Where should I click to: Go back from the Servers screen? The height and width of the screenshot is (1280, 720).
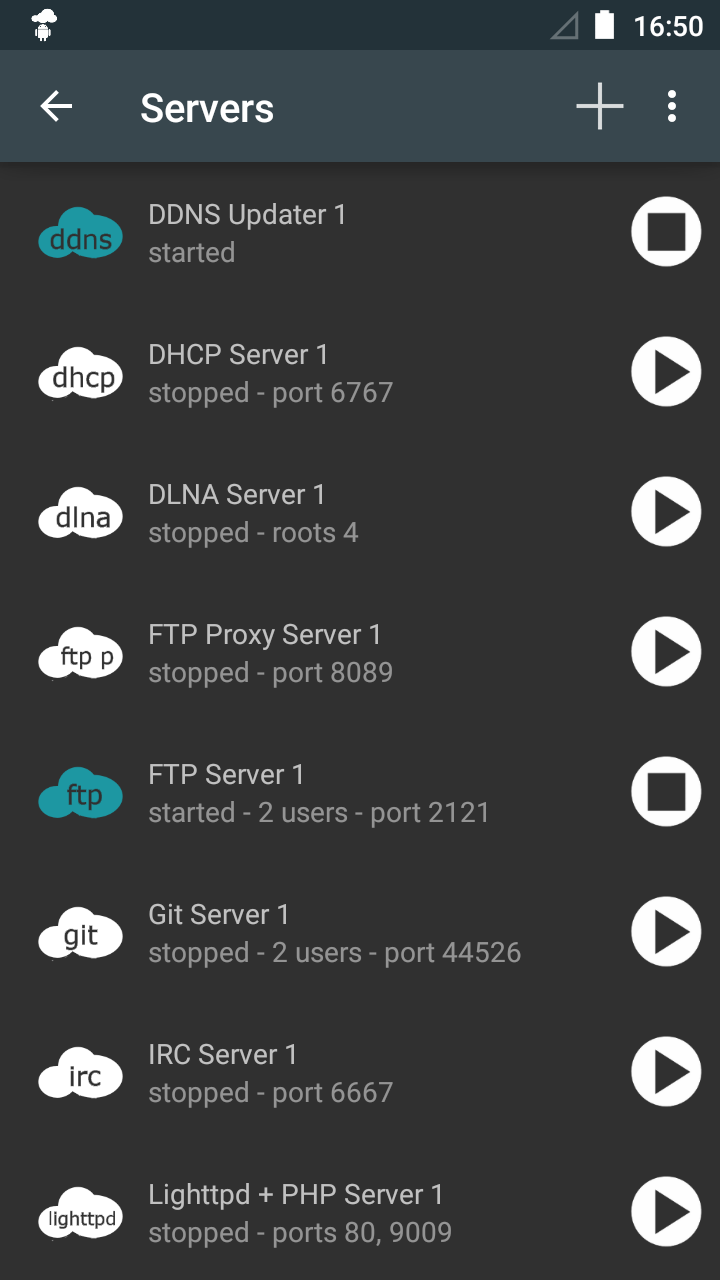pos(56,106)
